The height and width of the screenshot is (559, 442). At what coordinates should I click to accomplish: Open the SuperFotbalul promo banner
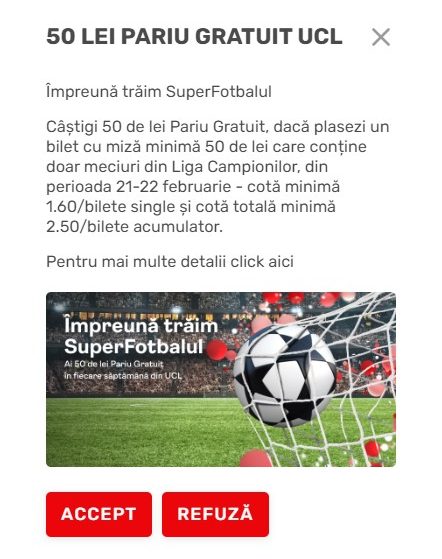221,379
